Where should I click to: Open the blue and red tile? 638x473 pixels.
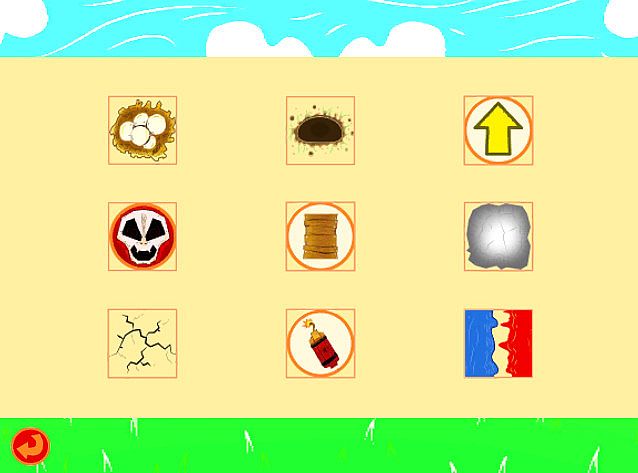pos(498,343)
